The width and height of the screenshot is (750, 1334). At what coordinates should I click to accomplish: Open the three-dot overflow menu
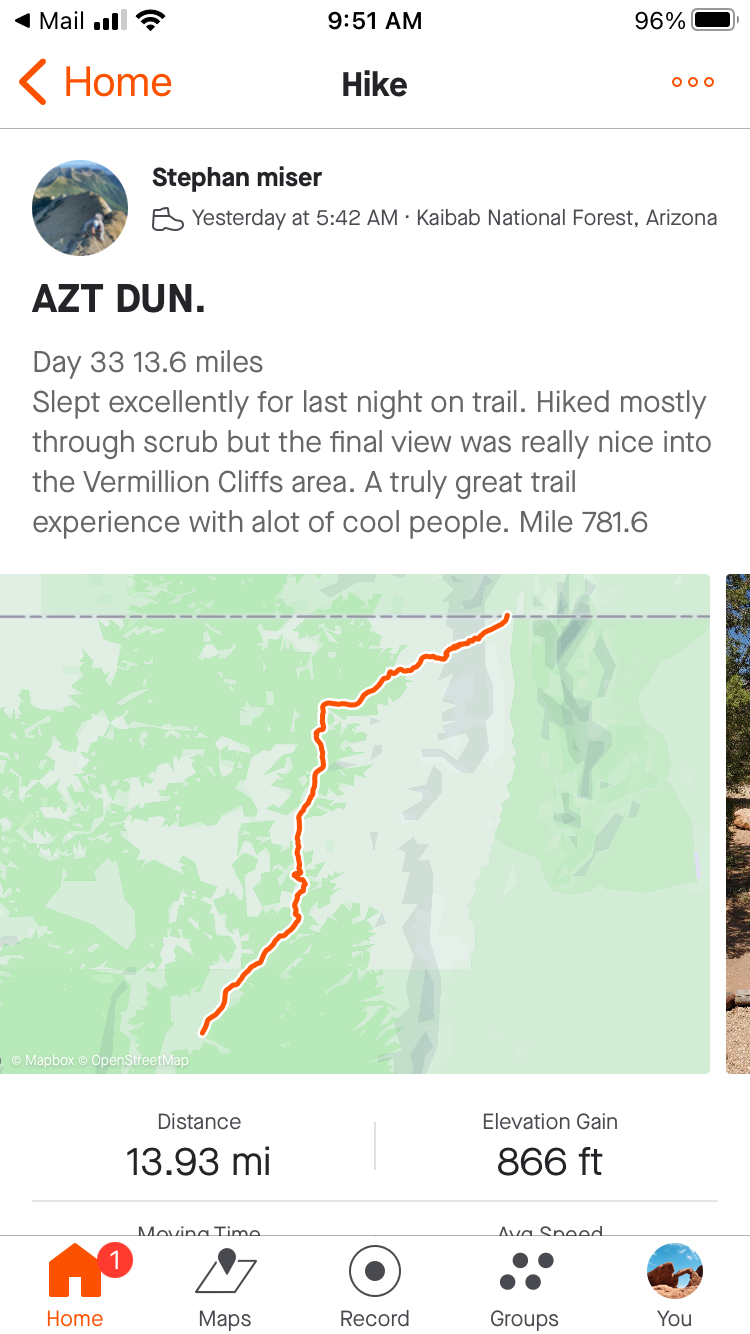click(692, 83)
